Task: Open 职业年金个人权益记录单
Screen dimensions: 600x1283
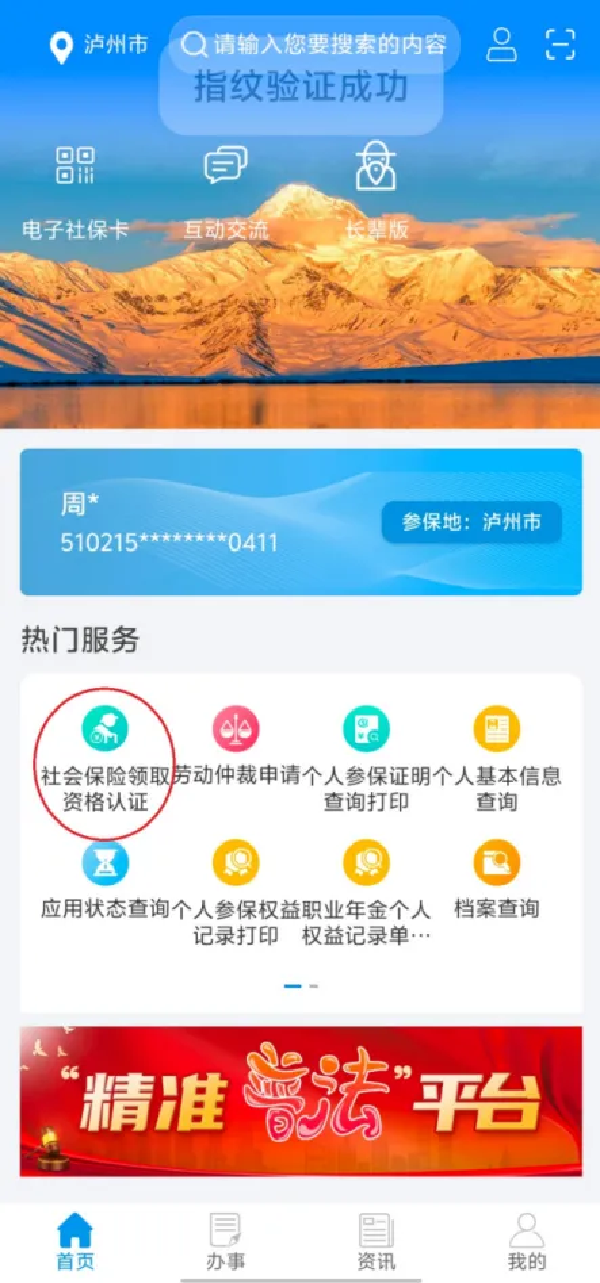Action: (x=366, y=888)
